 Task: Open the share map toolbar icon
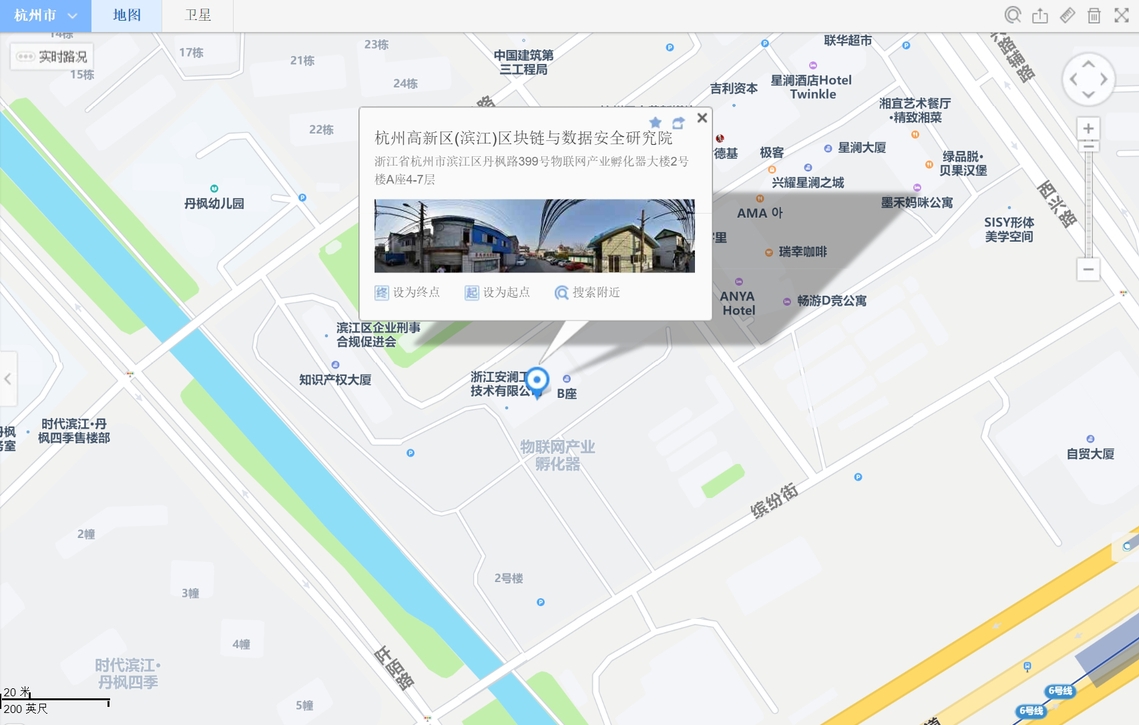[1040, 15]
